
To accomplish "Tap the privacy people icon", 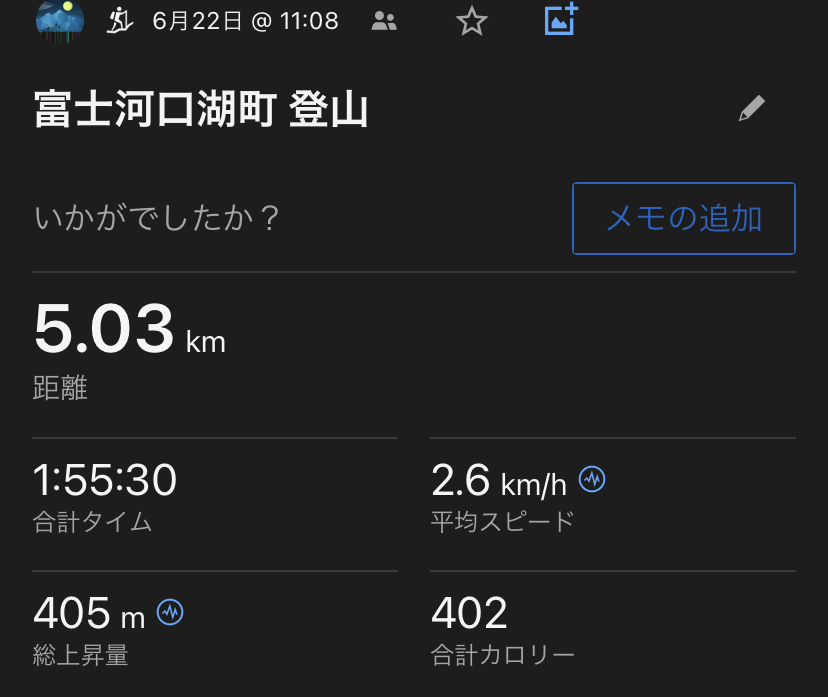I will [x=384, y=21].
